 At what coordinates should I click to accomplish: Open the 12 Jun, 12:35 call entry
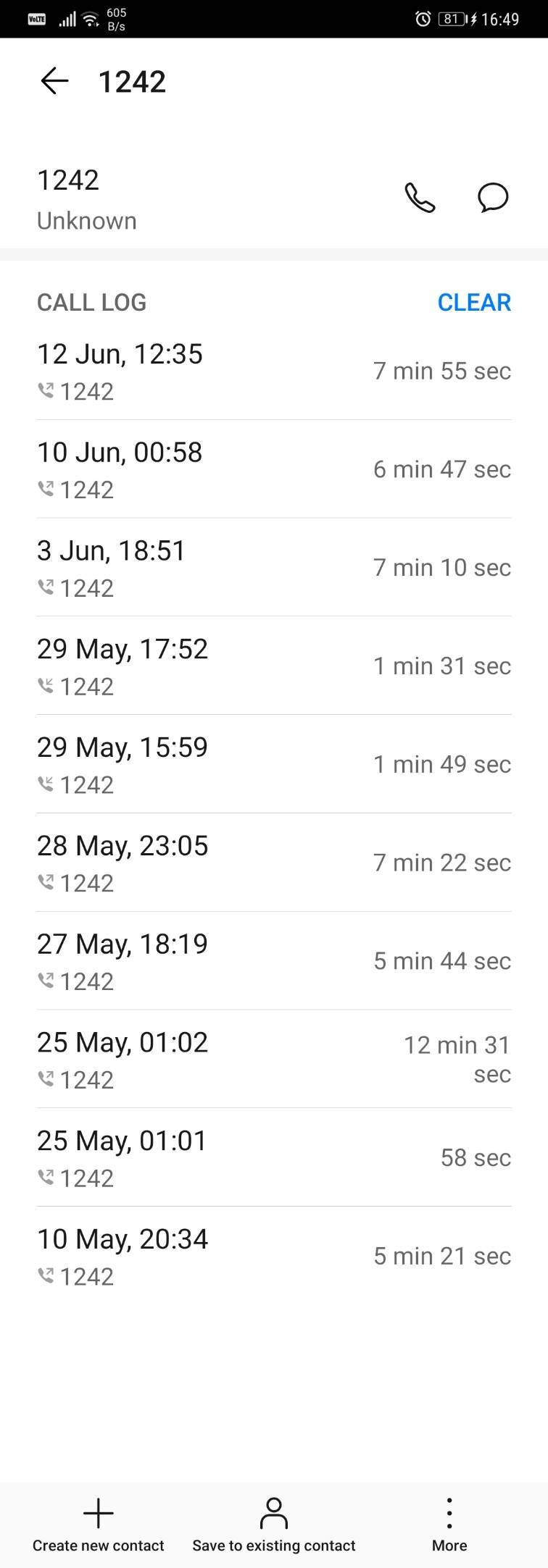pyautogui.click(x=274, y=371)
